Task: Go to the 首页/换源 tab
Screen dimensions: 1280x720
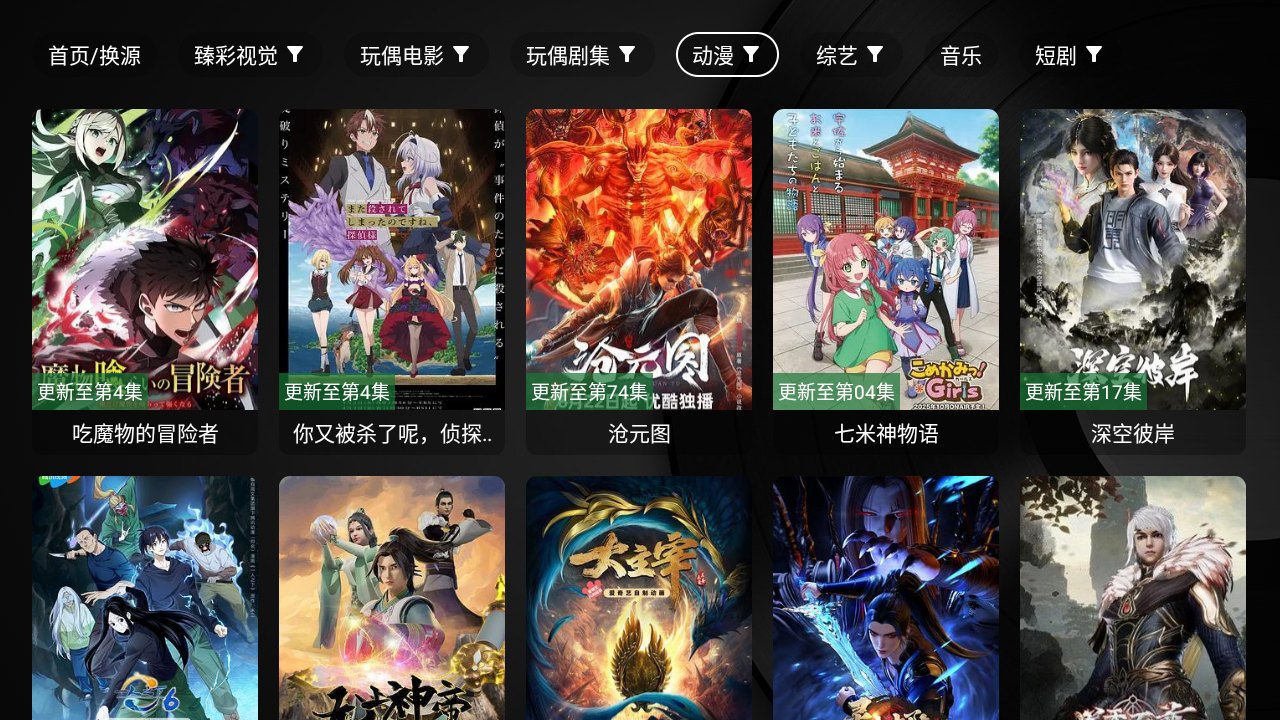Action: click(x=94, y=55)
